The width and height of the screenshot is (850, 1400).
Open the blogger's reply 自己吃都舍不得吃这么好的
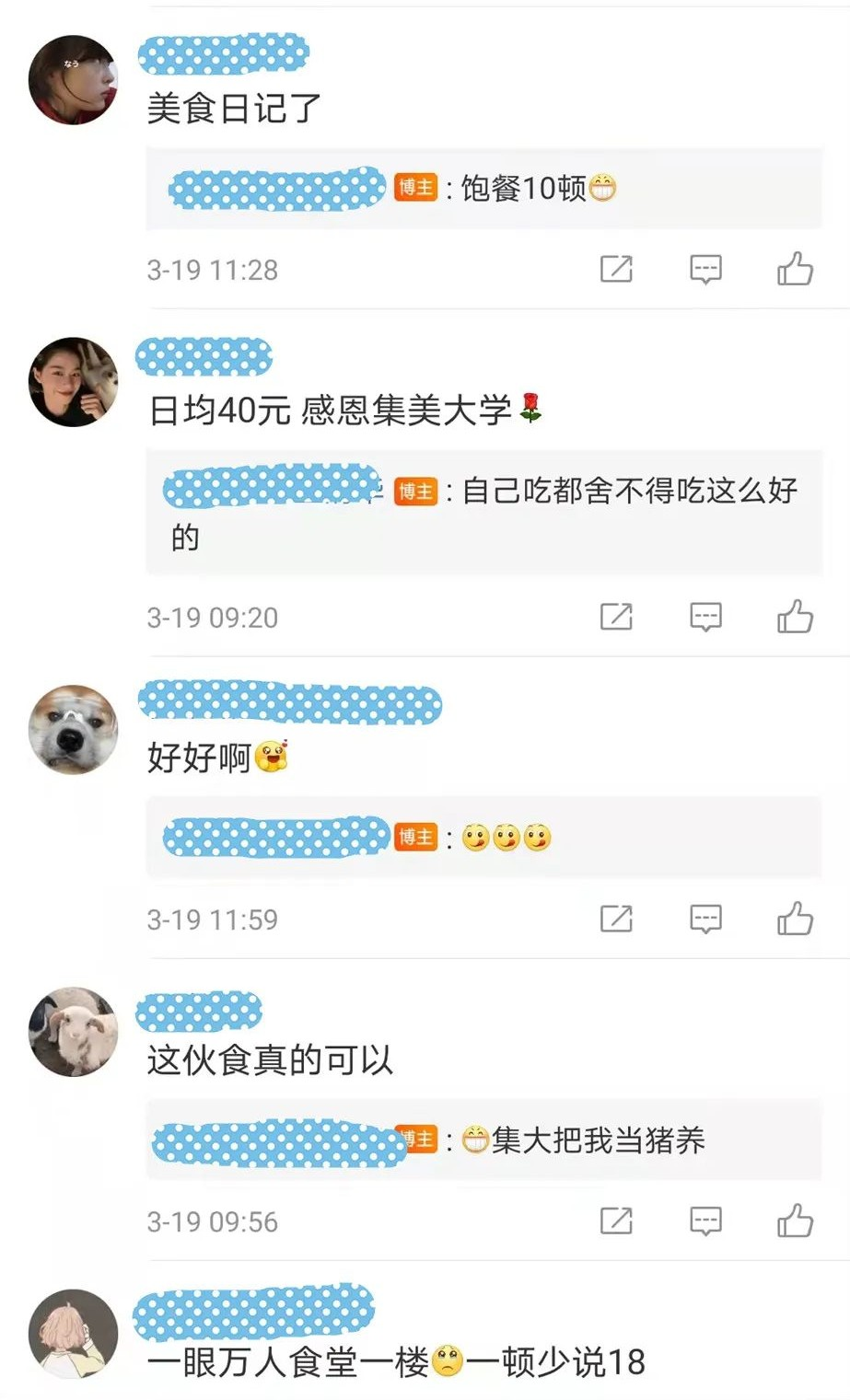(x=626, y=492)
